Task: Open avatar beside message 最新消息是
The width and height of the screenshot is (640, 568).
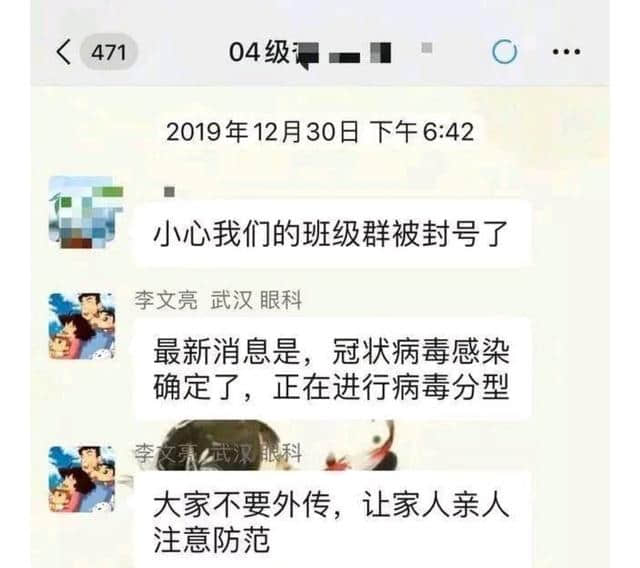Action: click(82, 325)
